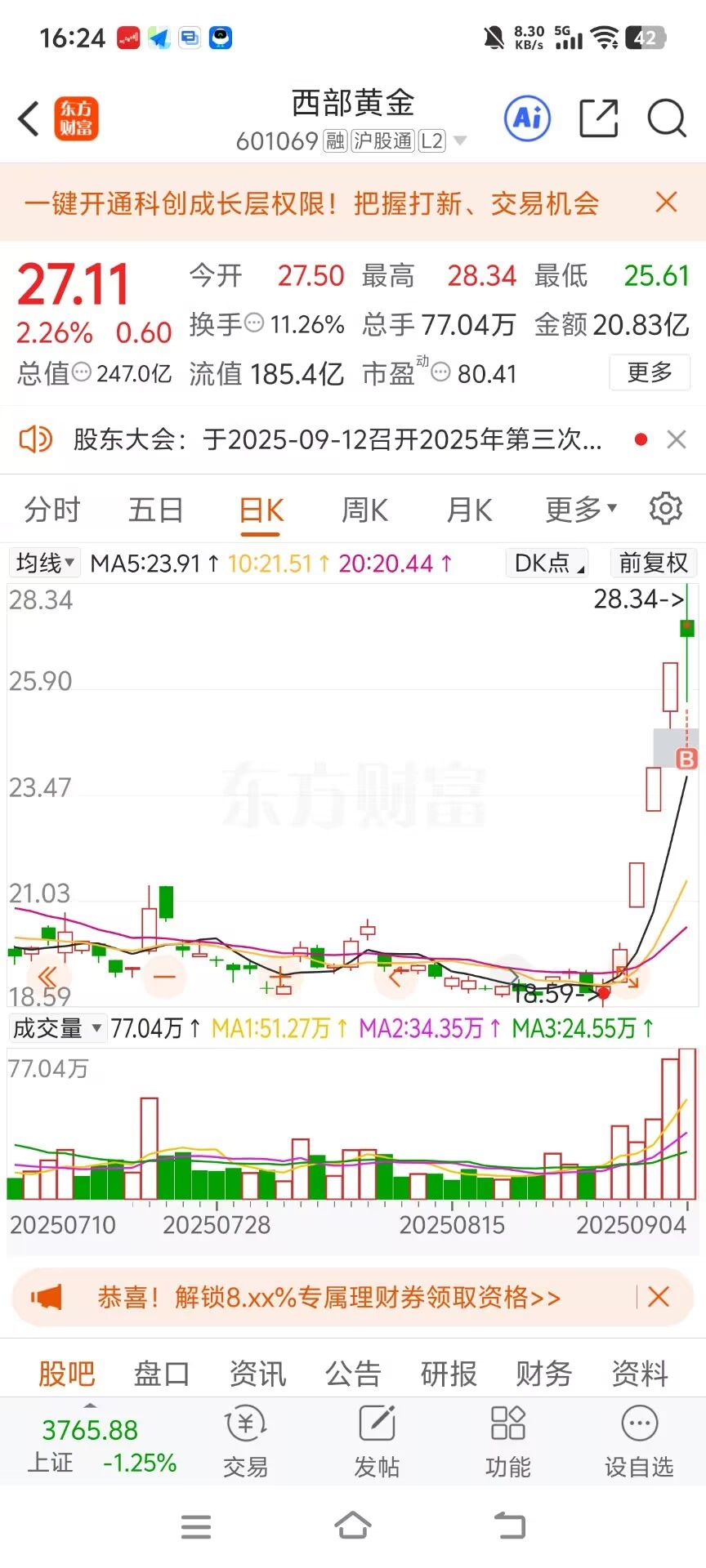
Task: Open the 成交量 indicator dropdown
Action: tap(58, 1028)
